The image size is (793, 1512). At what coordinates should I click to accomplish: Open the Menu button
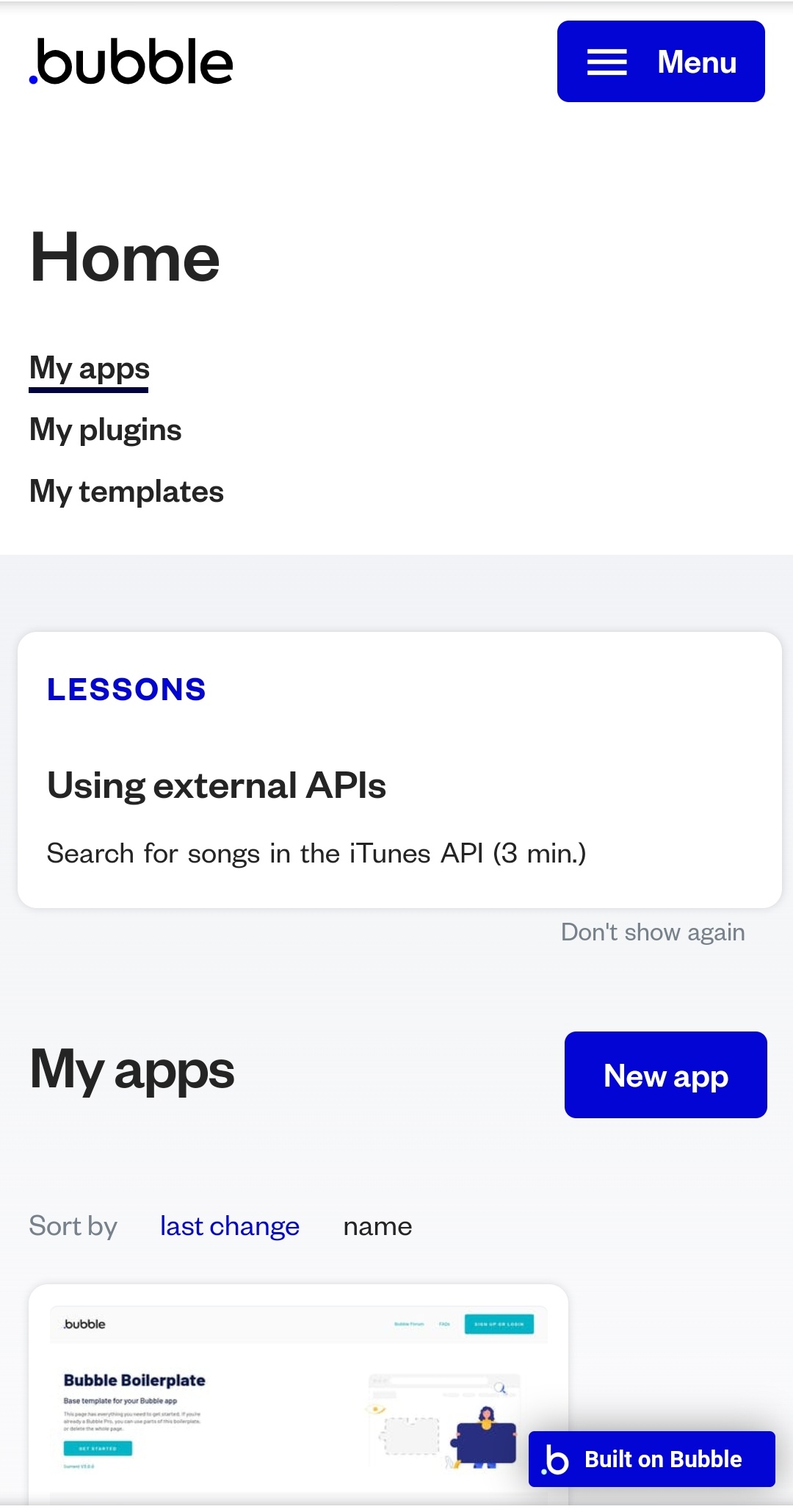(660, 62)
